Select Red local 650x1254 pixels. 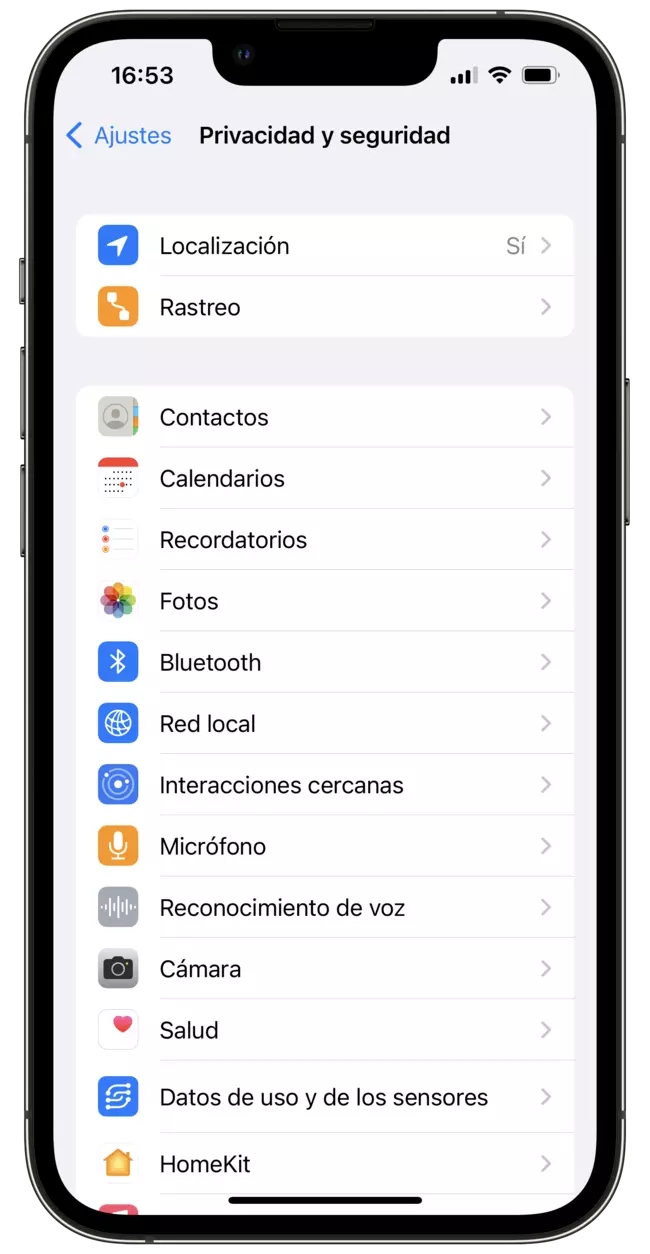pos(325,724)
